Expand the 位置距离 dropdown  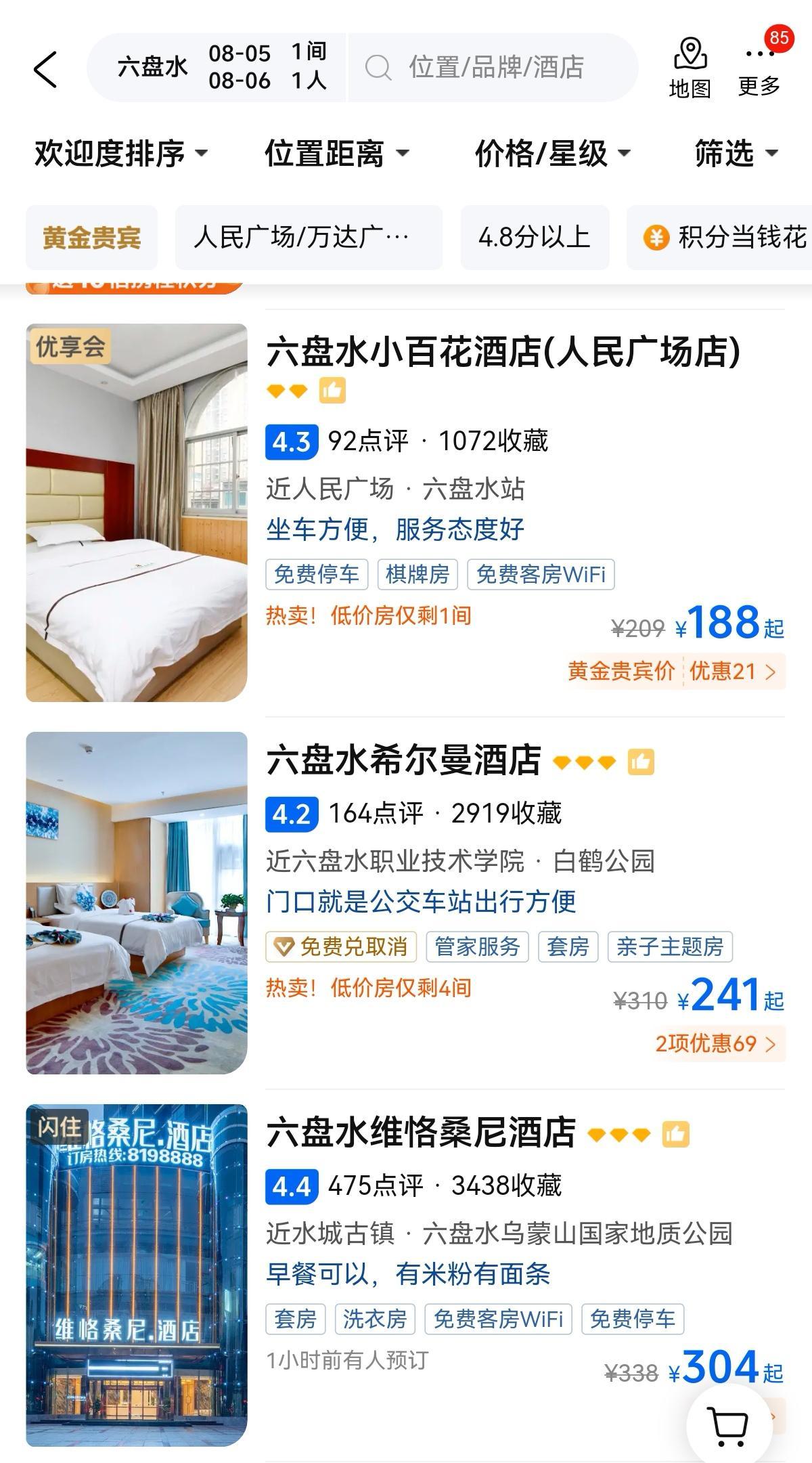coord(336,153)
